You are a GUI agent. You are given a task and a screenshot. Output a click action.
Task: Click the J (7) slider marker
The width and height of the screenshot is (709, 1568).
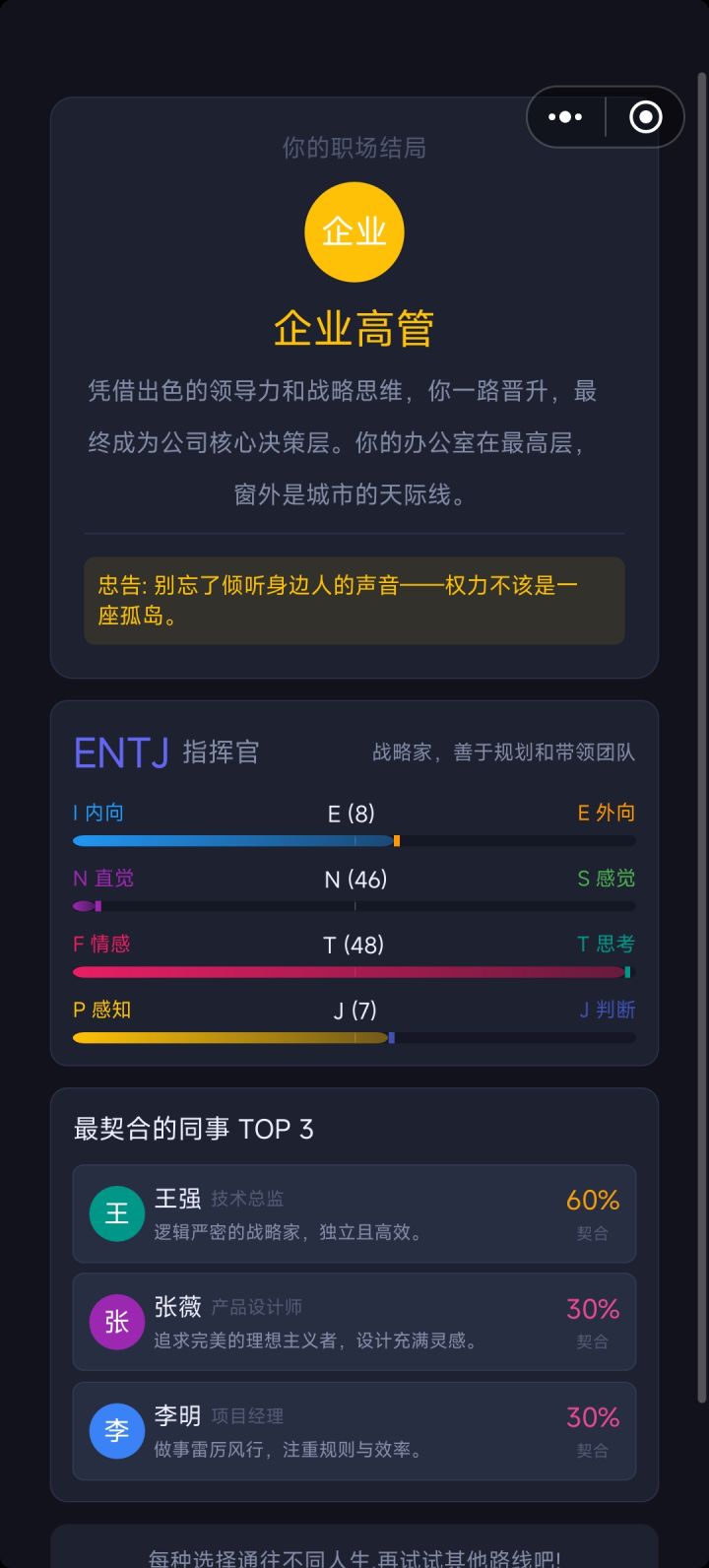[x=393, y=1036]
